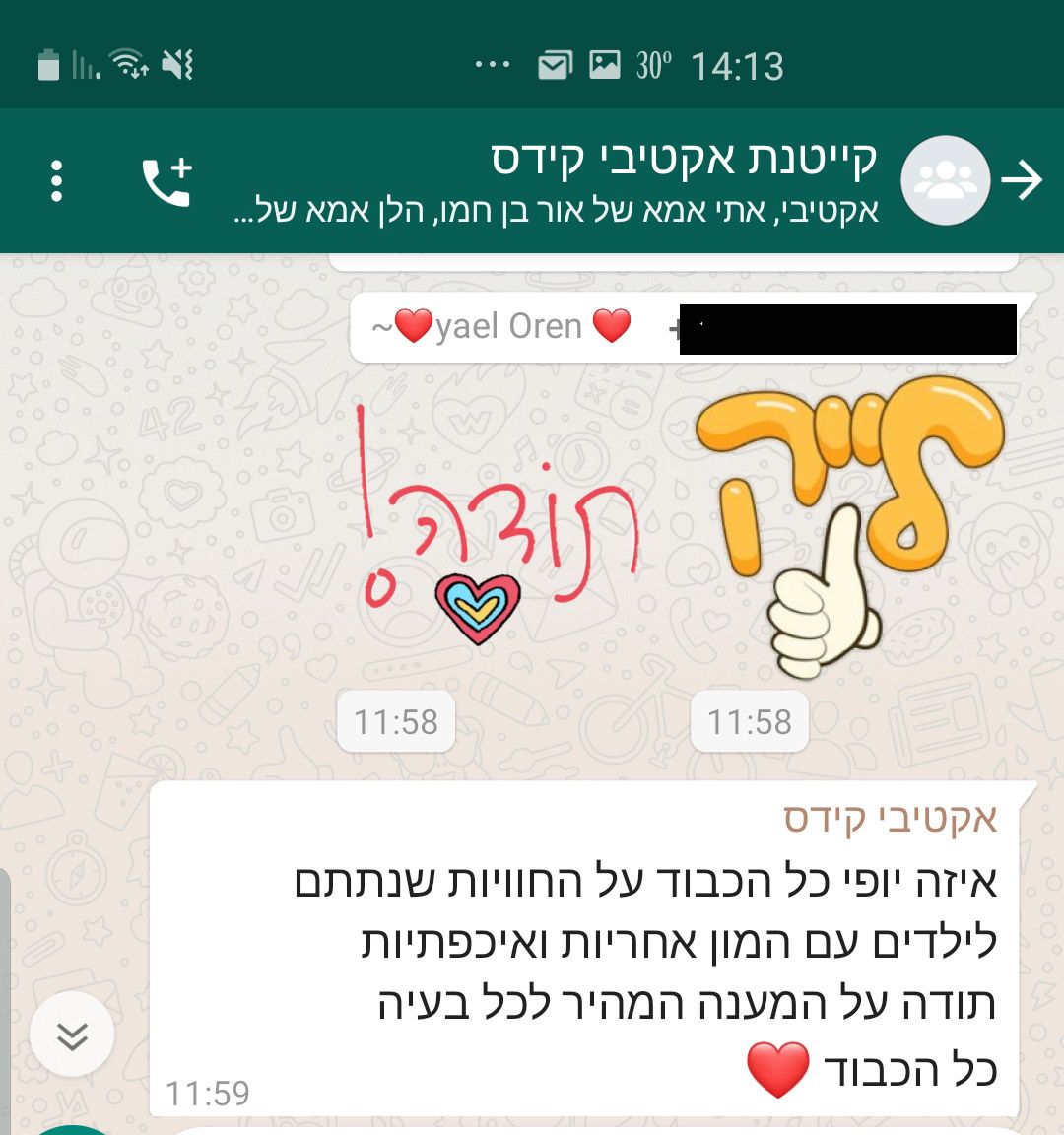The width and height of the screenshot is (1064, 1135).
Task: Go back using the header arrow
Action: [1022, 180]
